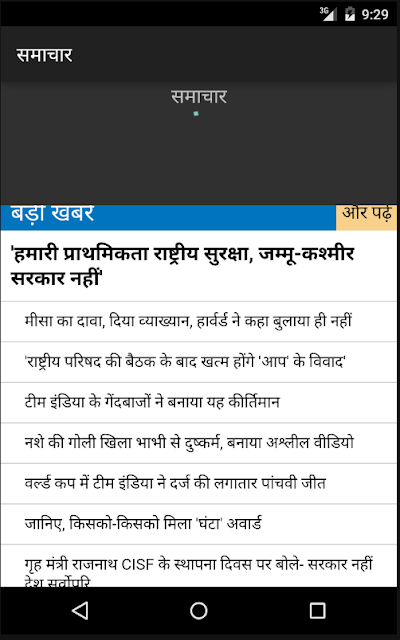Read वर्ल्ड कप लगातार पांचवी जीत story
Viewport: 400px width, 640px height.
(x=199, y=483)
